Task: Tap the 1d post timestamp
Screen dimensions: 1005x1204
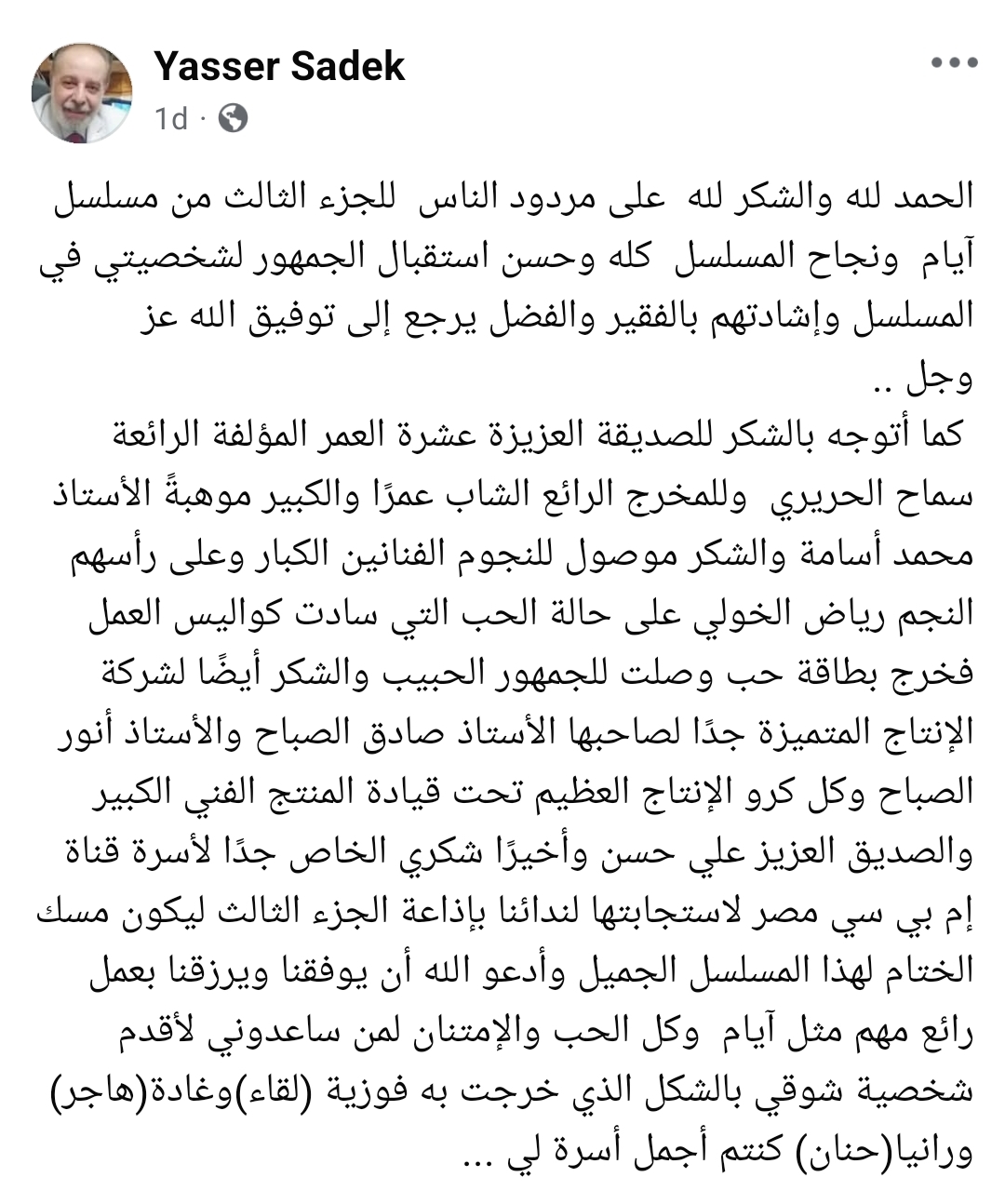Action: 170,118
